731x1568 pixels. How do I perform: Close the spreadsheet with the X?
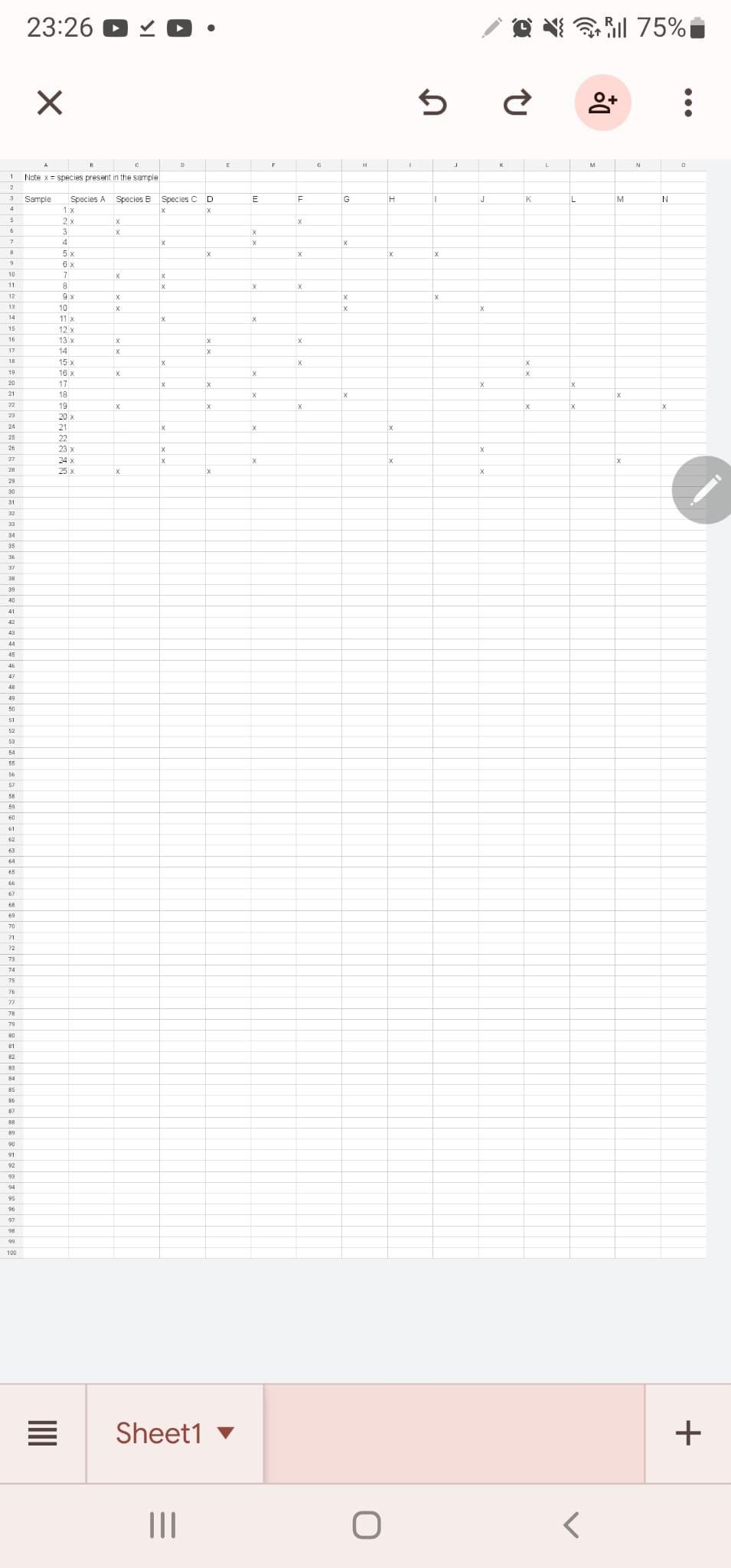coord(50,102)
